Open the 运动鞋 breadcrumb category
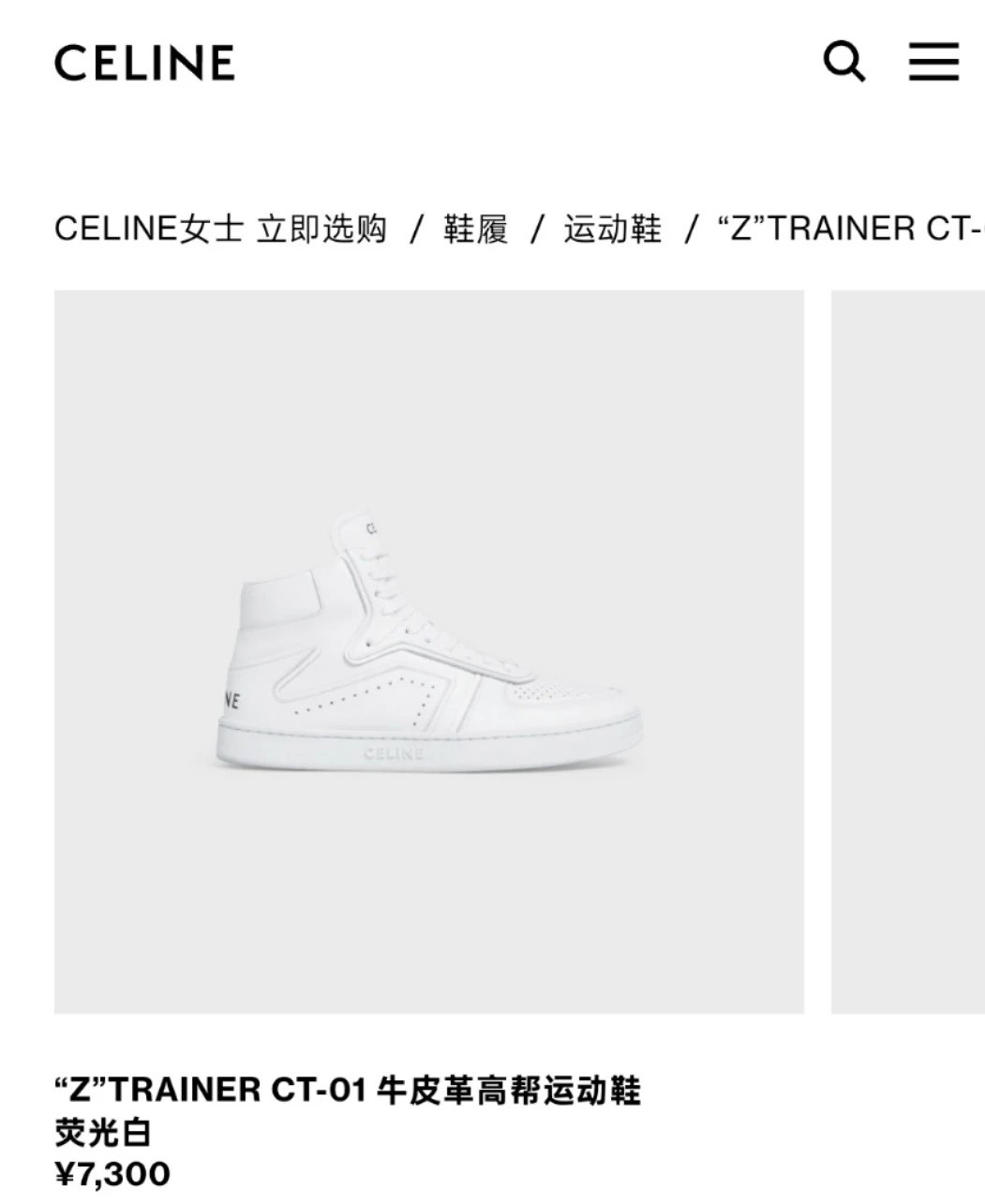Image resolution: width=985 pixels, height=1204 pixels. (x=612, y=229)
